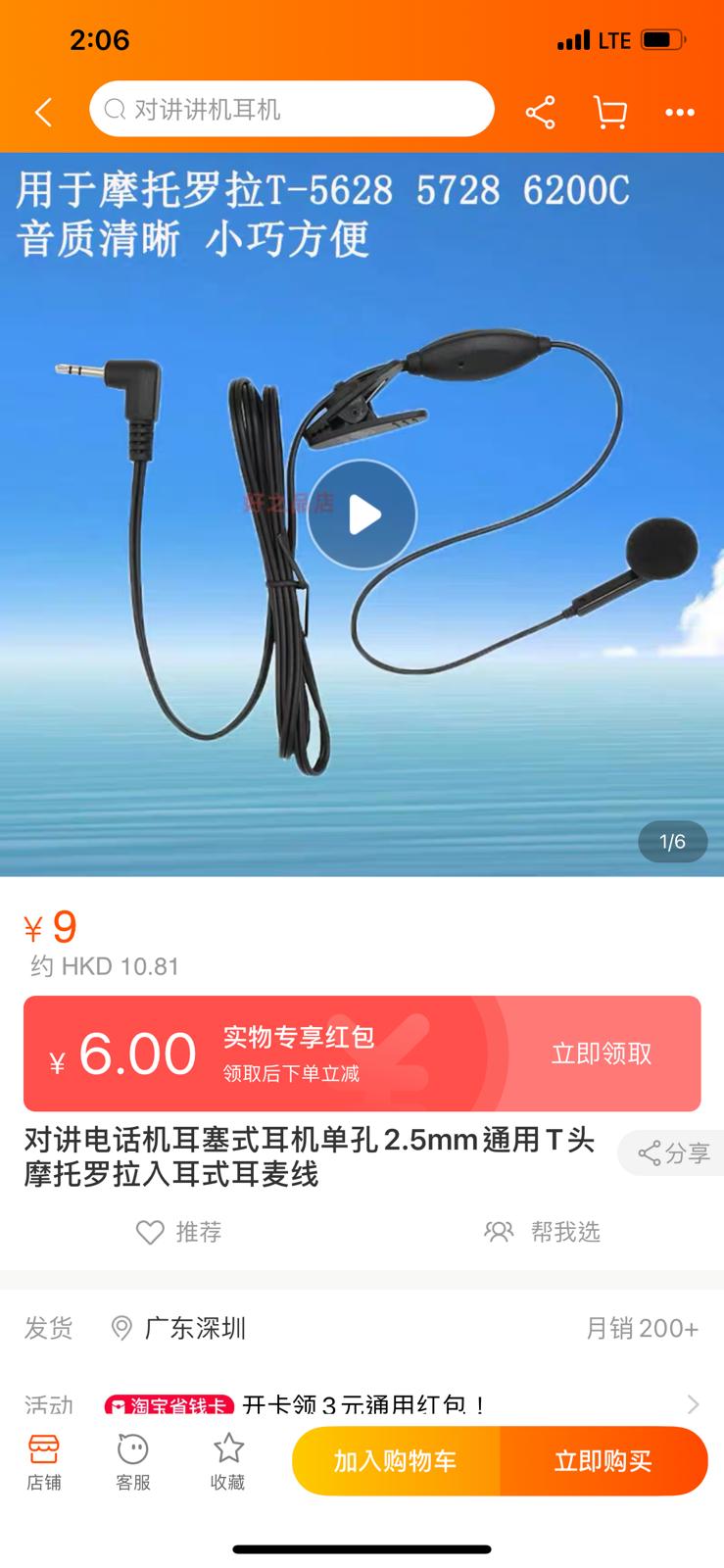Contact 客服 customer service
The height and width of the screenshot is (1568, 724).
tap(133, 1461)
